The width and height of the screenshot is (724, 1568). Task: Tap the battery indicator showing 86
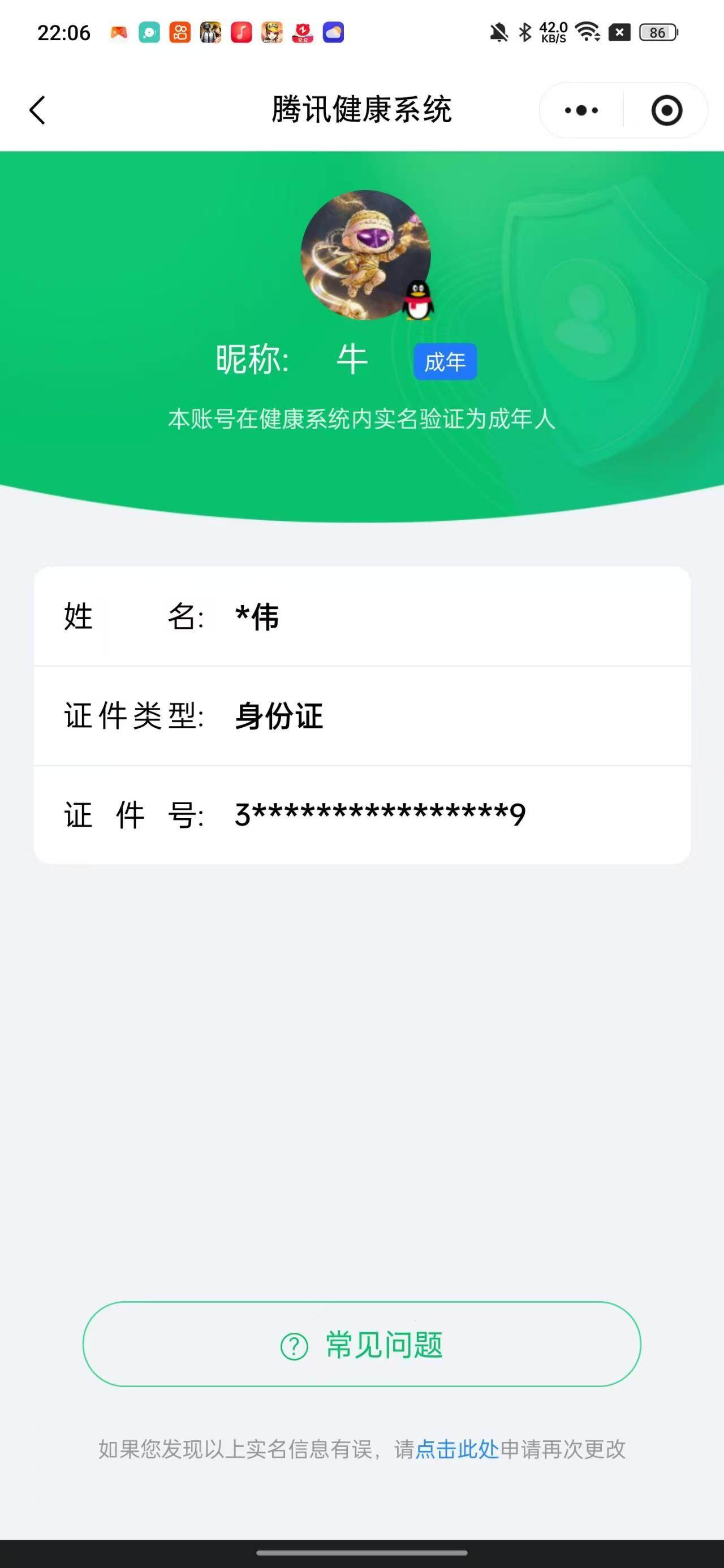click(659, 32)
